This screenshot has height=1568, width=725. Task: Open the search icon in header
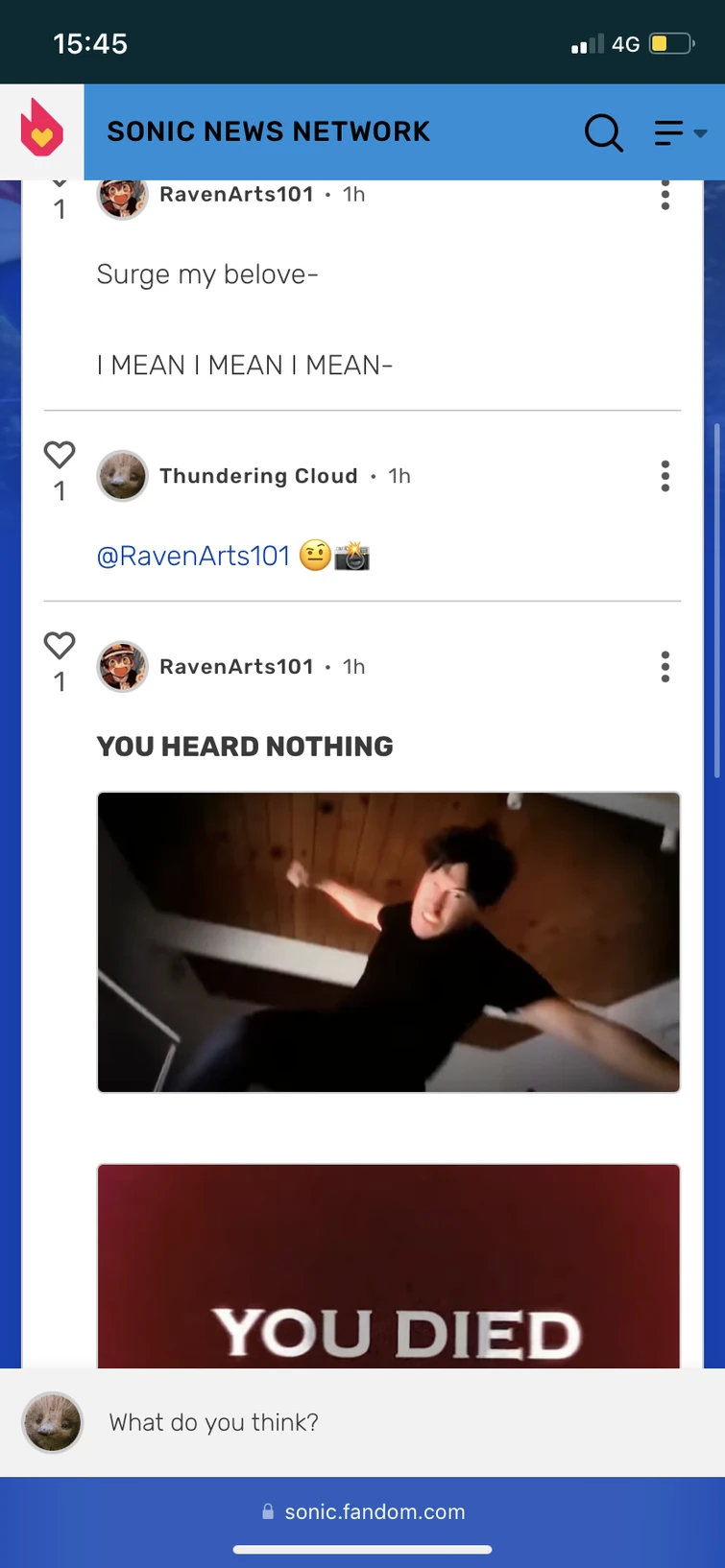pyautogui.click(x=604, y=132)
